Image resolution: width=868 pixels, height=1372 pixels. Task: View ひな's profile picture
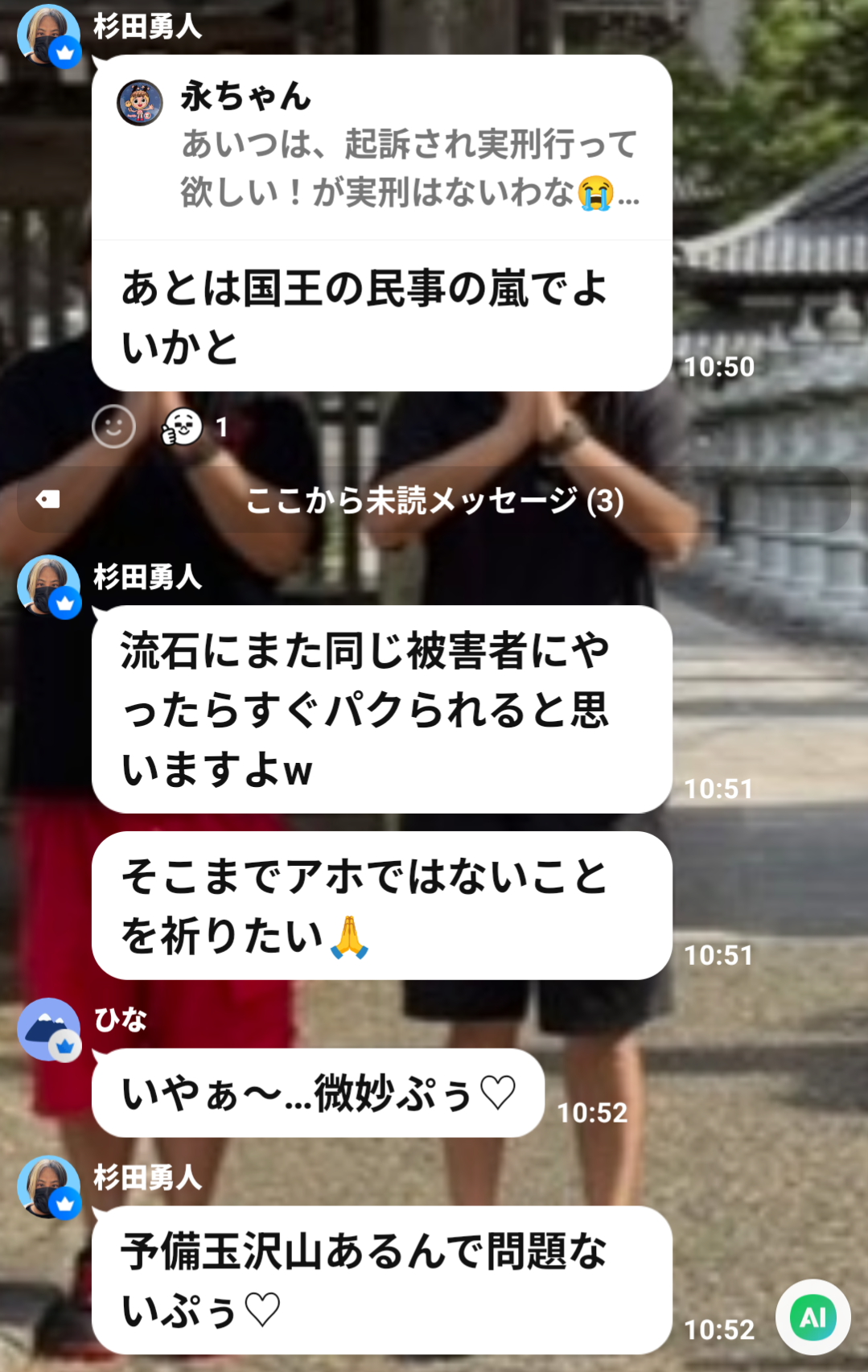(48, 1029)
